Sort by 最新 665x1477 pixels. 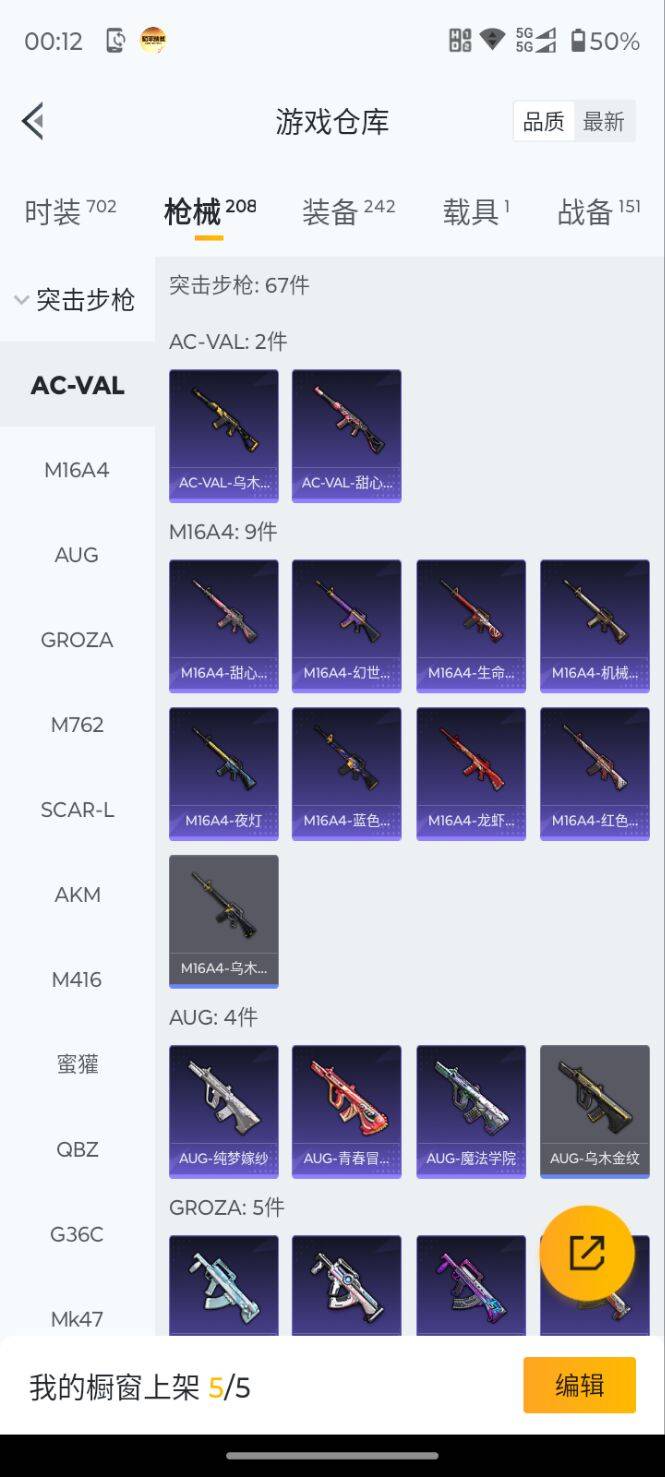pyautogui.click(x=603, y=122)
